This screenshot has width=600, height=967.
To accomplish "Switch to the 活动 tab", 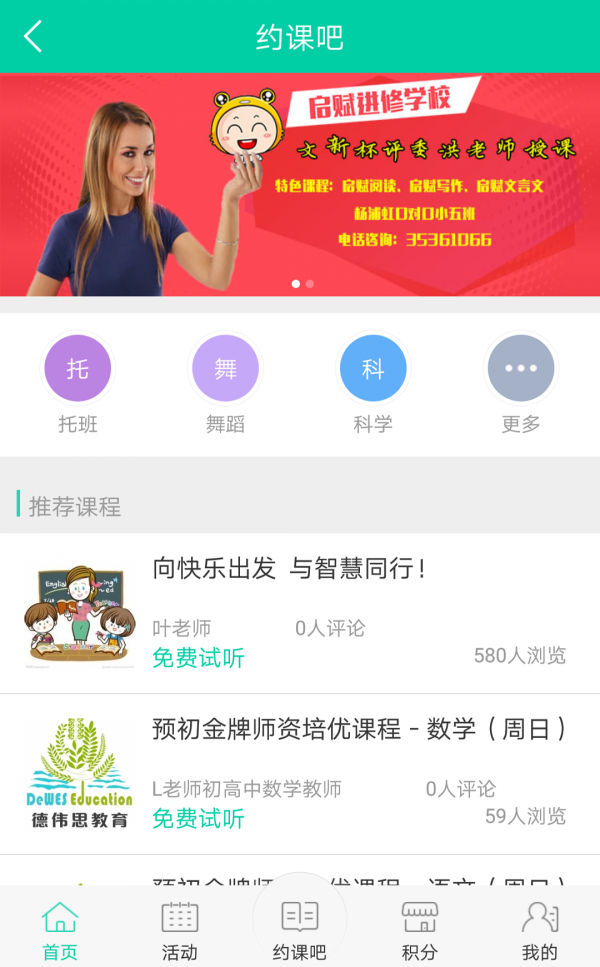I will 180,930.
